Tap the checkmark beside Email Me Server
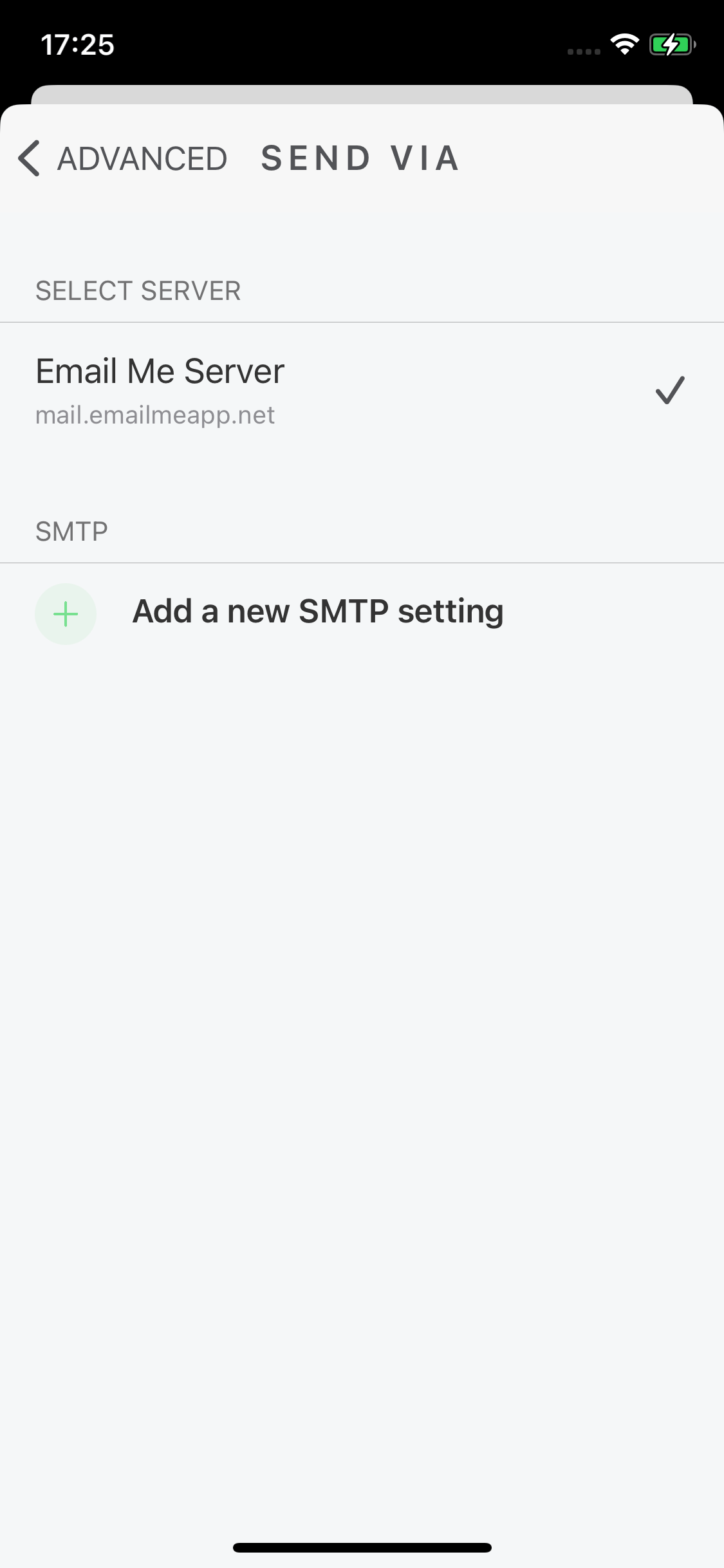Screen dimensions: 724x1568 click(x=670, y=389)
